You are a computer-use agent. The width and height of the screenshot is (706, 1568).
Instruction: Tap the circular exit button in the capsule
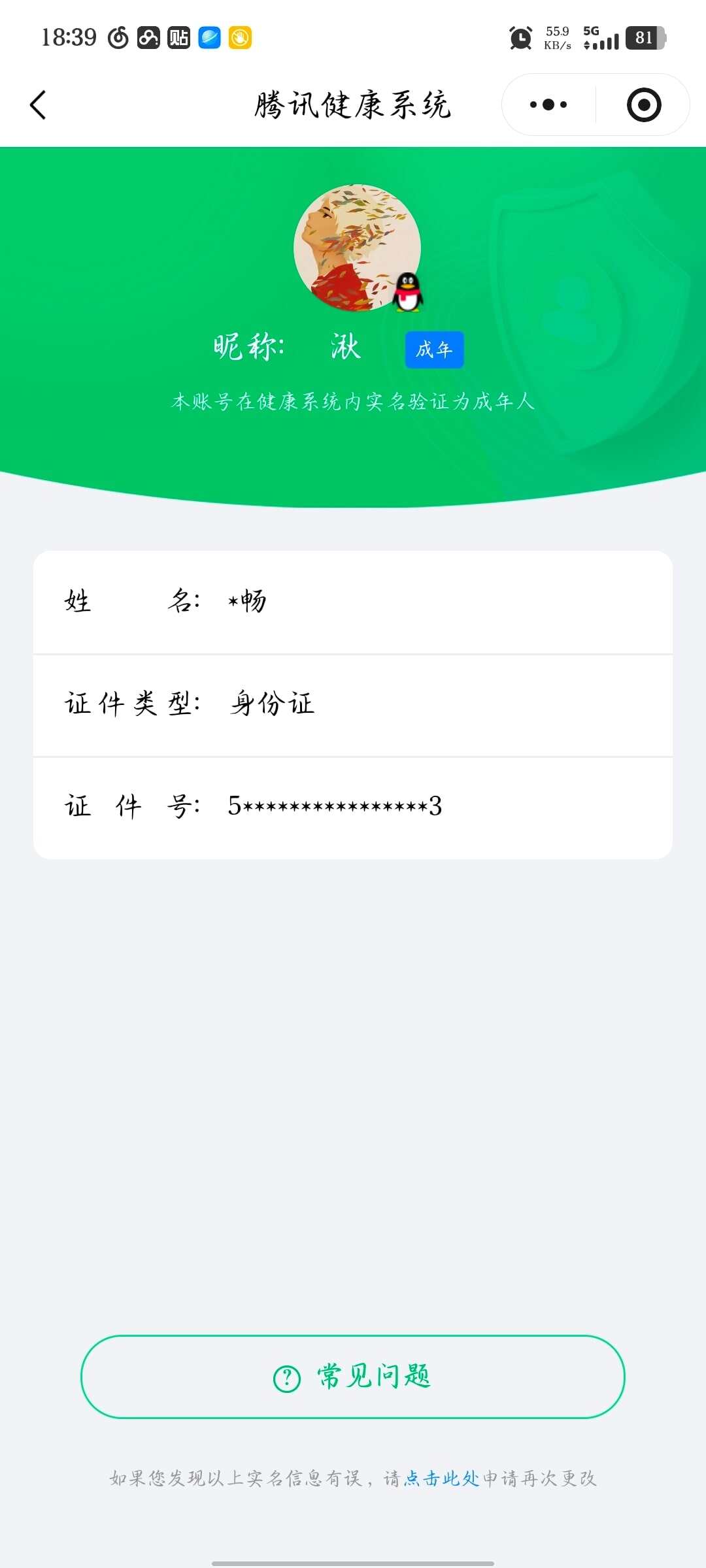643,105
